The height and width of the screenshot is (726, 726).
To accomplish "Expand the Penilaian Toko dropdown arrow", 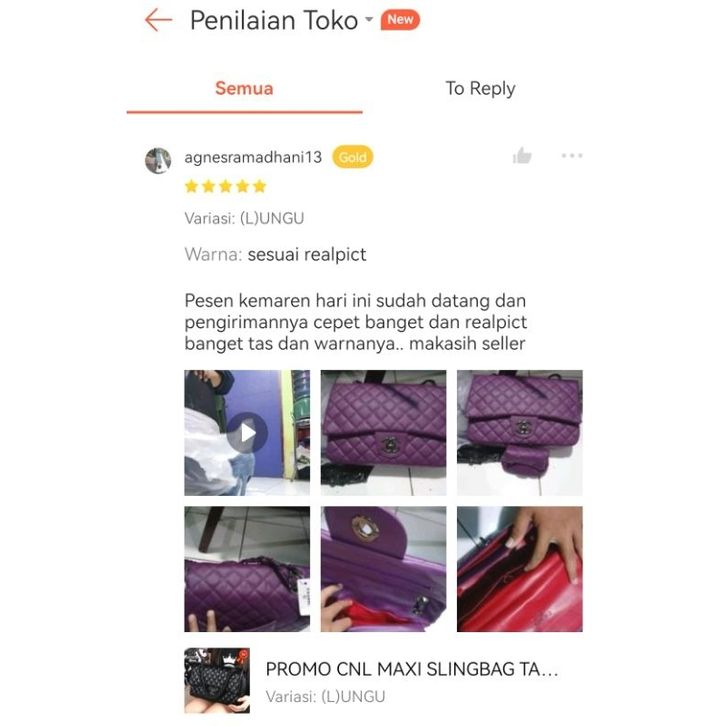I will click(369, 20).
